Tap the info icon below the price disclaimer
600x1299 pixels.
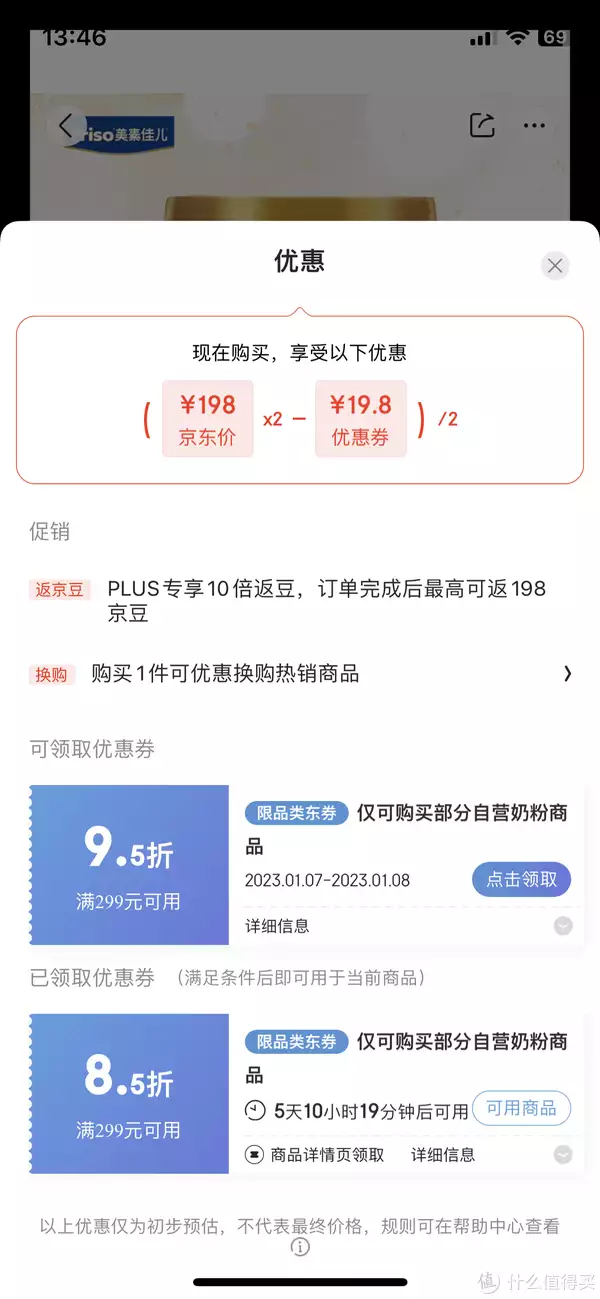(300, 1247)
